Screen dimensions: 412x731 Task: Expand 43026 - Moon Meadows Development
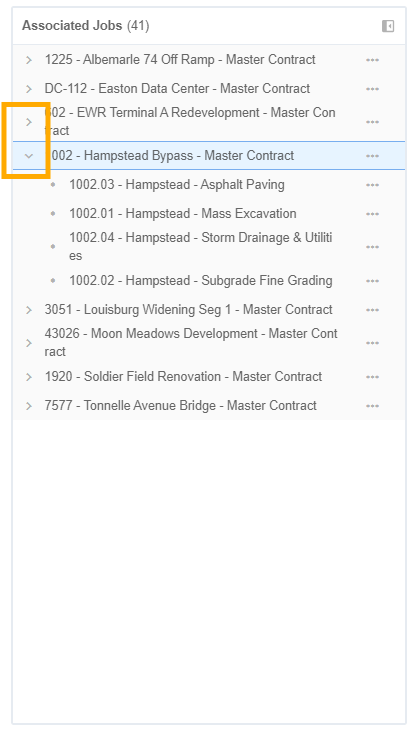point(29,343)
